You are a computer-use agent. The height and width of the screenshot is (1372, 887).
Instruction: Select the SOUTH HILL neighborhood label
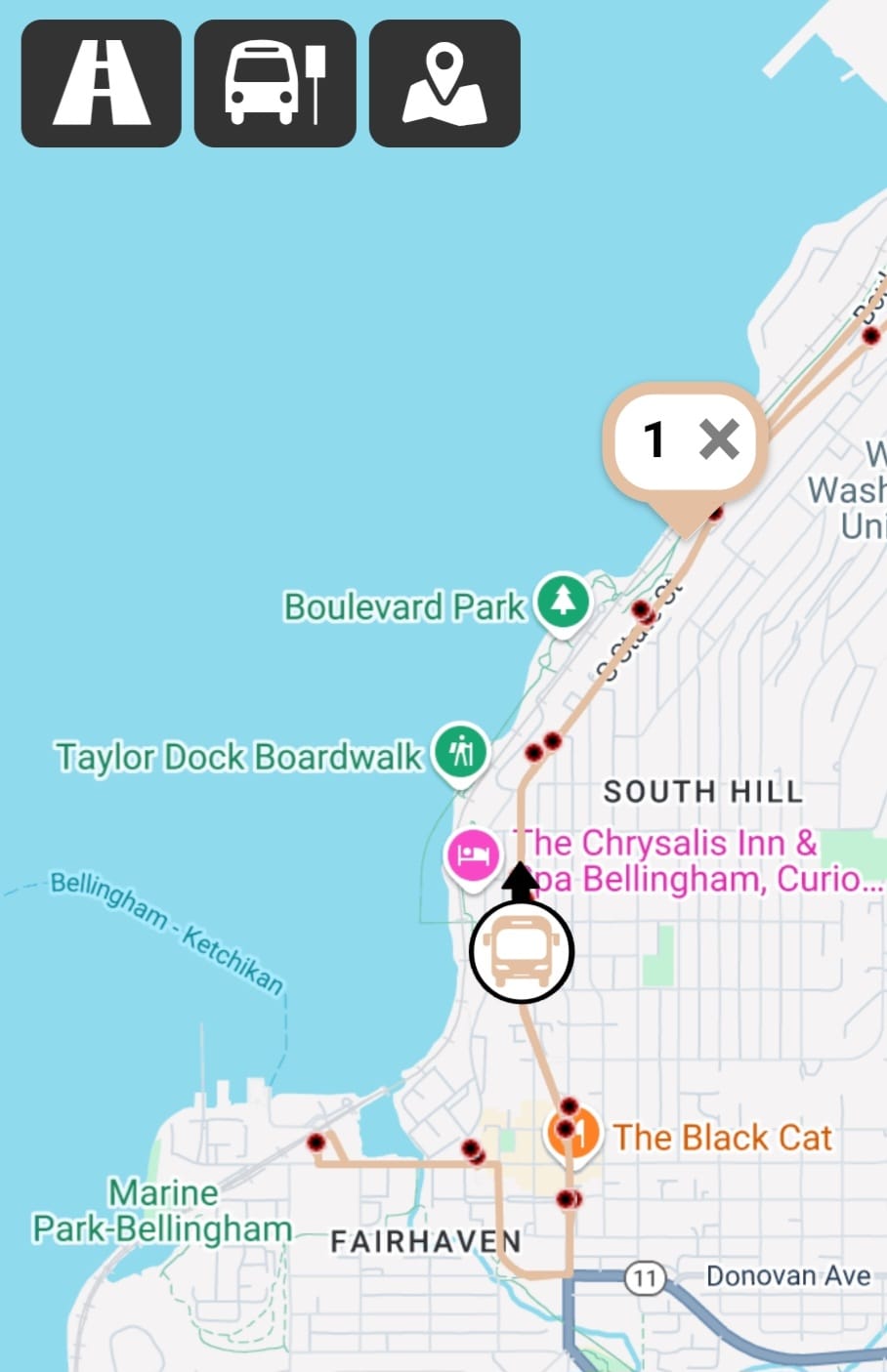pos(701,792)
